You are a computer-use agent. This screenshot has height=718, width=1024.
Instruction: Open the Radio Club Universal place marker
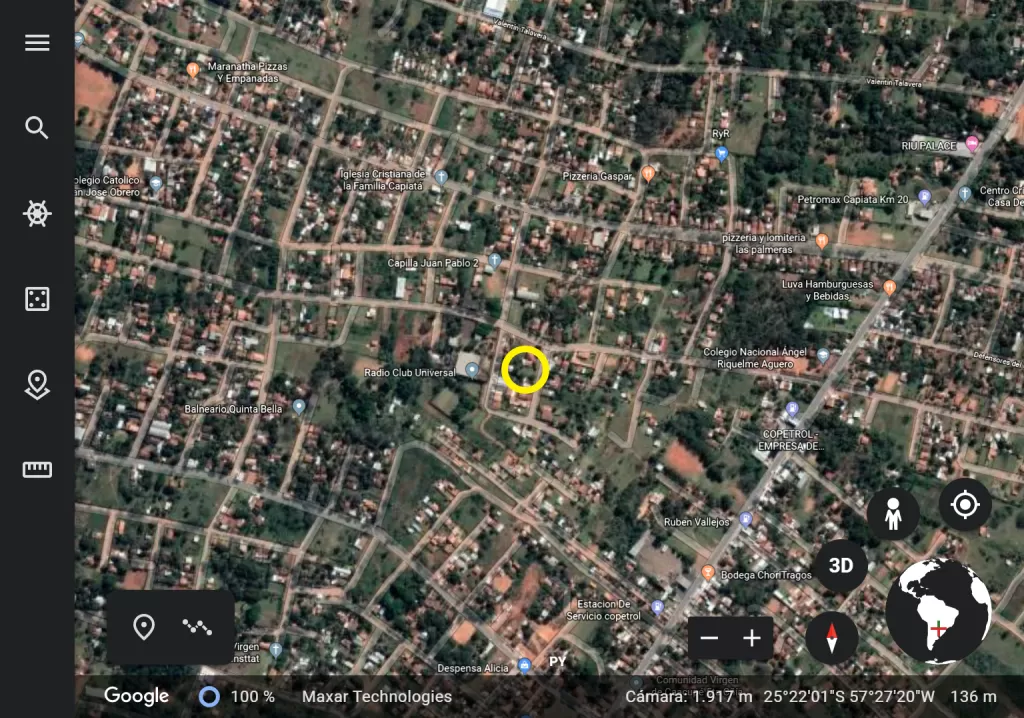[x=472, y=370]
